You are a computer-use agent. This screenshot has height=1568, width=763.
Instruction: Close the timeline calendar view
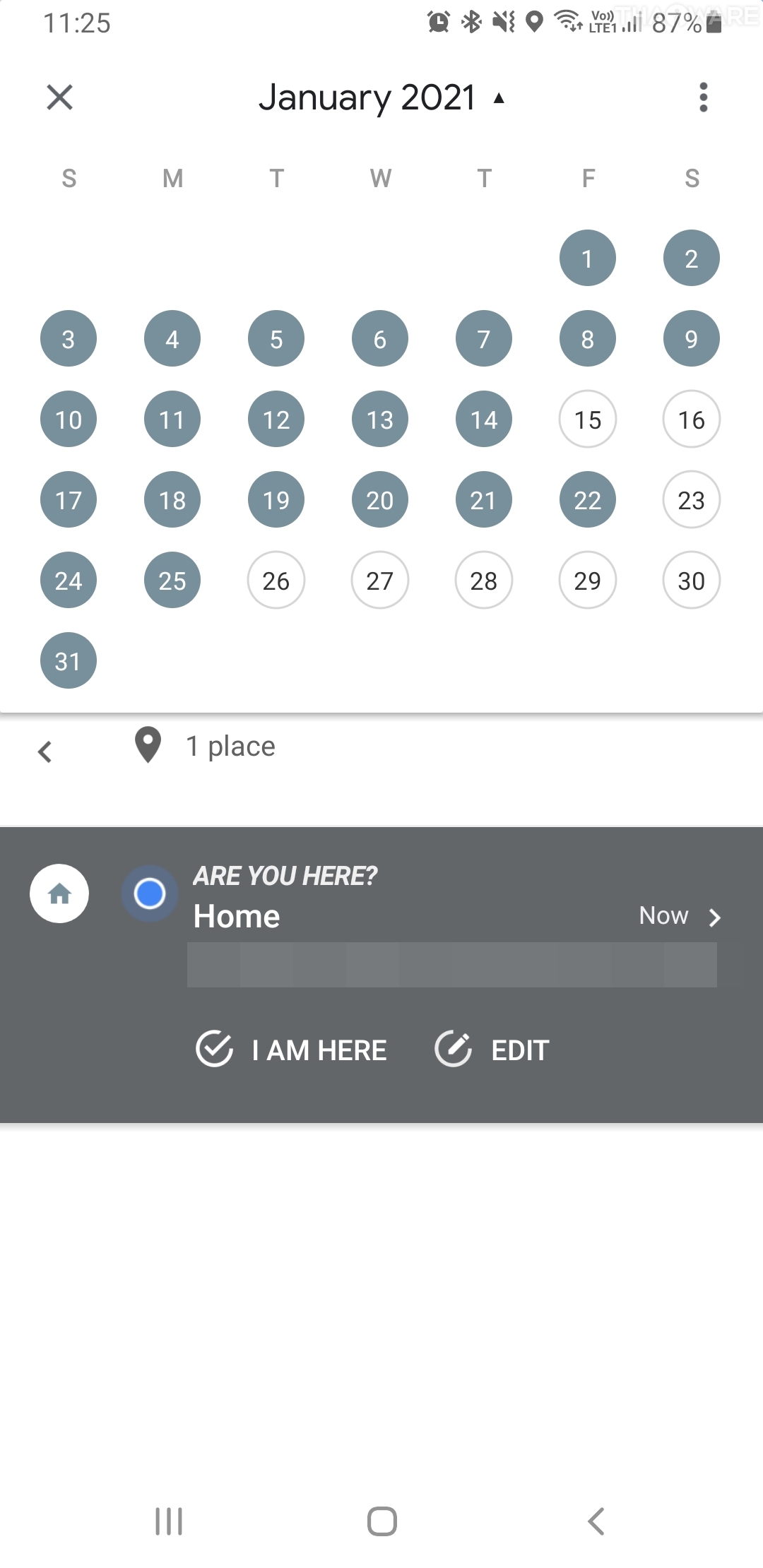click(59, 97)
